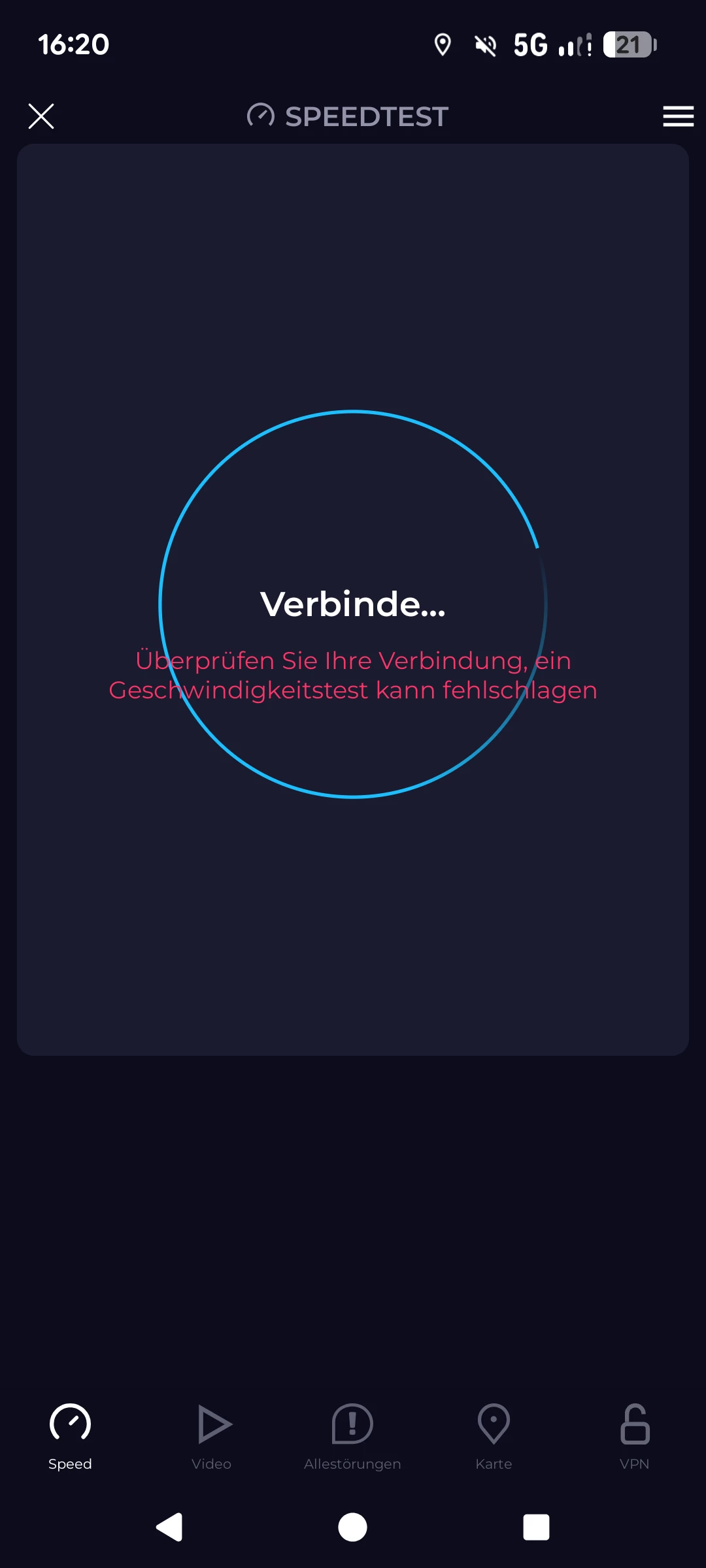The height and width of the screenshot is (1568, 706).
Task: Open recent apps from the navigation bar
Action: click(x=536, y=1527)
